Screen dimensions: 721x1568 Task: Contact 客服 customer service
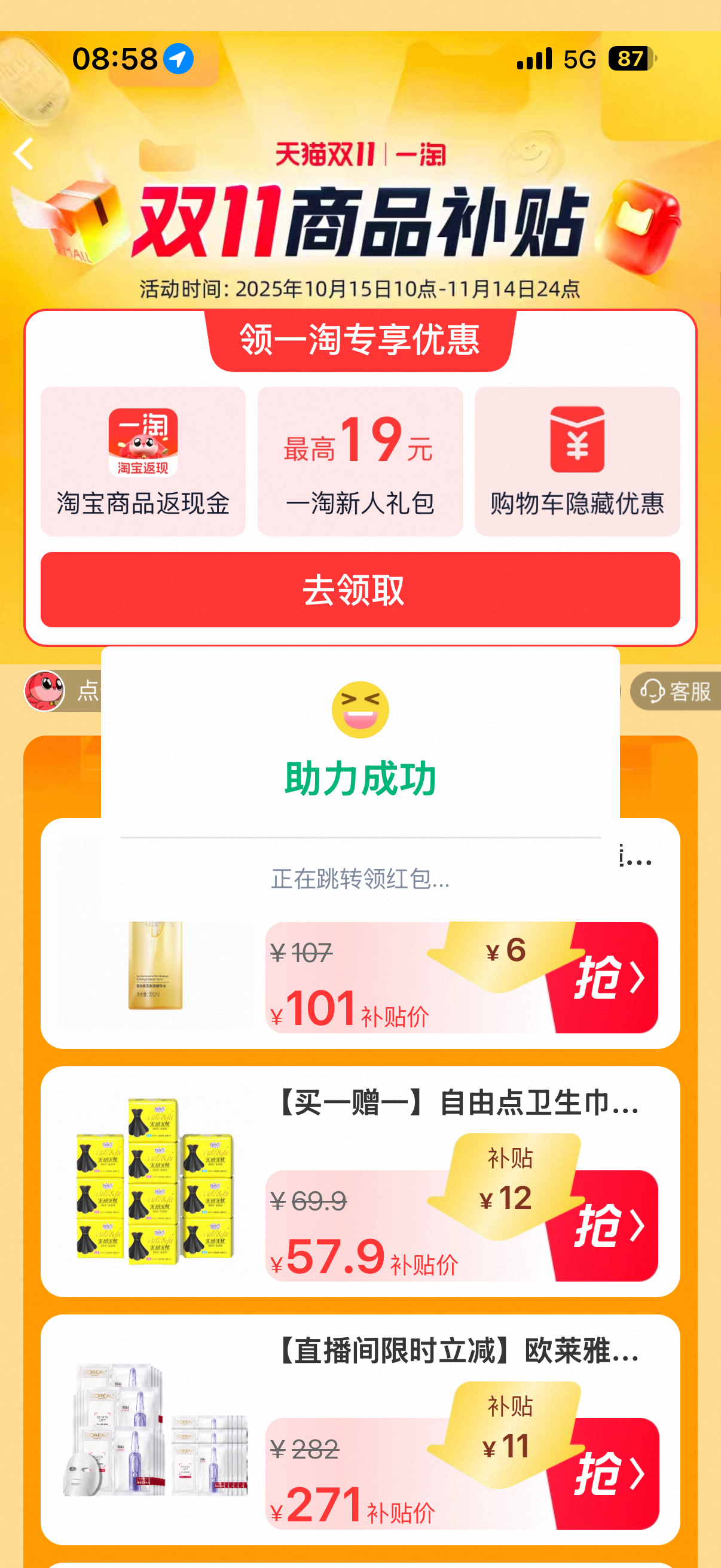click(677, 691)
